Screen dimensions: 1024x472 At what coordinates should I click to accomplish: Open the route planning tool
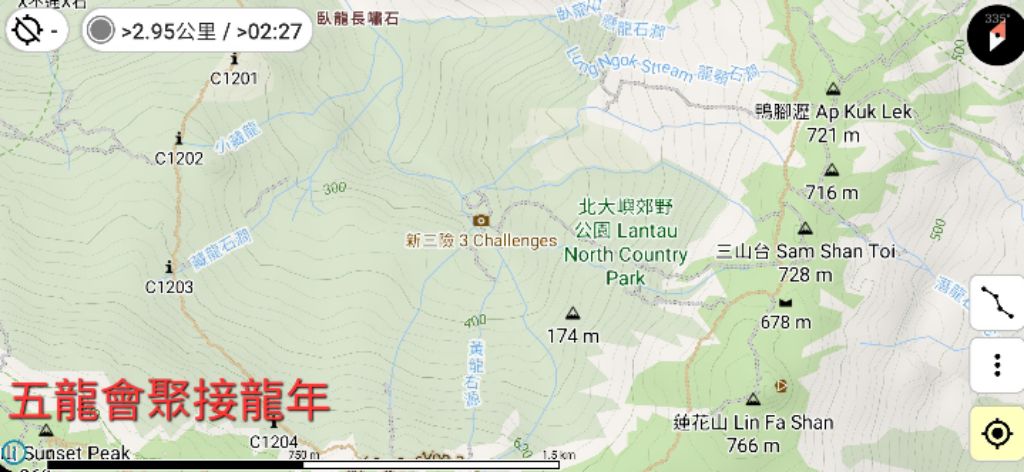tap(995, 302)
